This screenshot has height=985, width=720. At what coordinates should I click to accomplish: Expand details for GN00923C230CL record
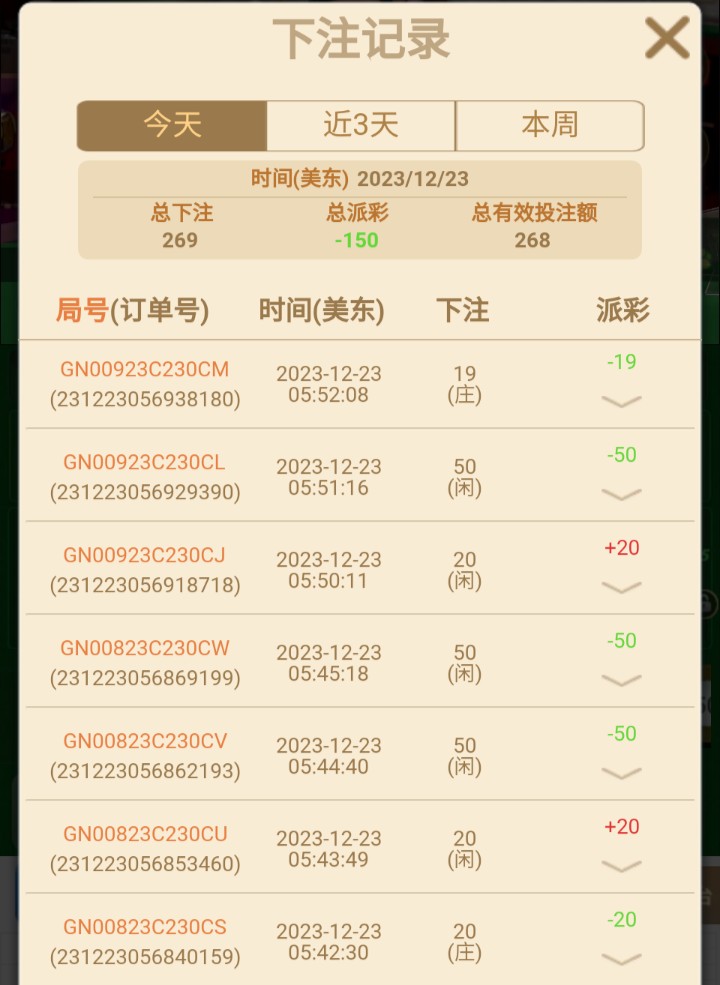coord(622,494)
